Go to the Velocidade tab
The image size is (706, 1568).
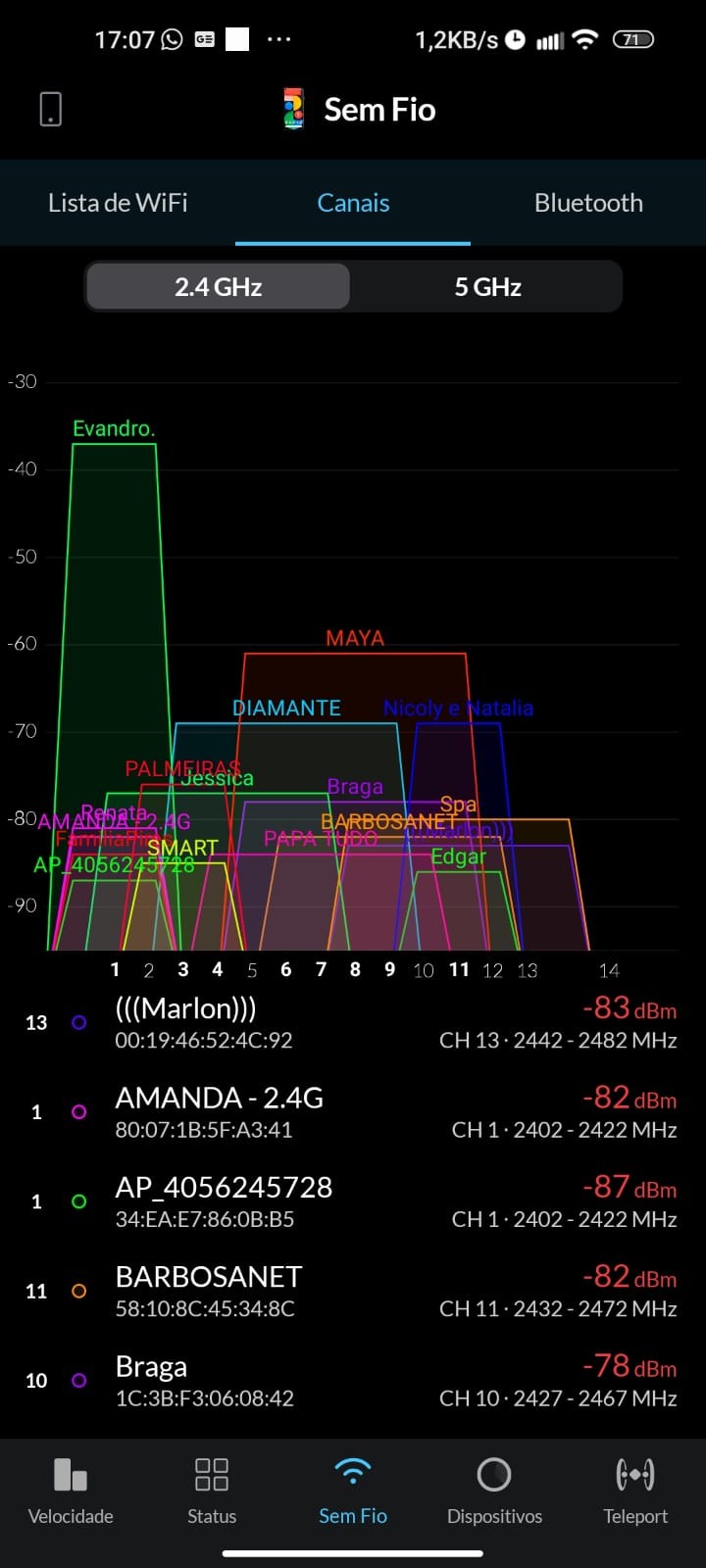[71, 1492]
